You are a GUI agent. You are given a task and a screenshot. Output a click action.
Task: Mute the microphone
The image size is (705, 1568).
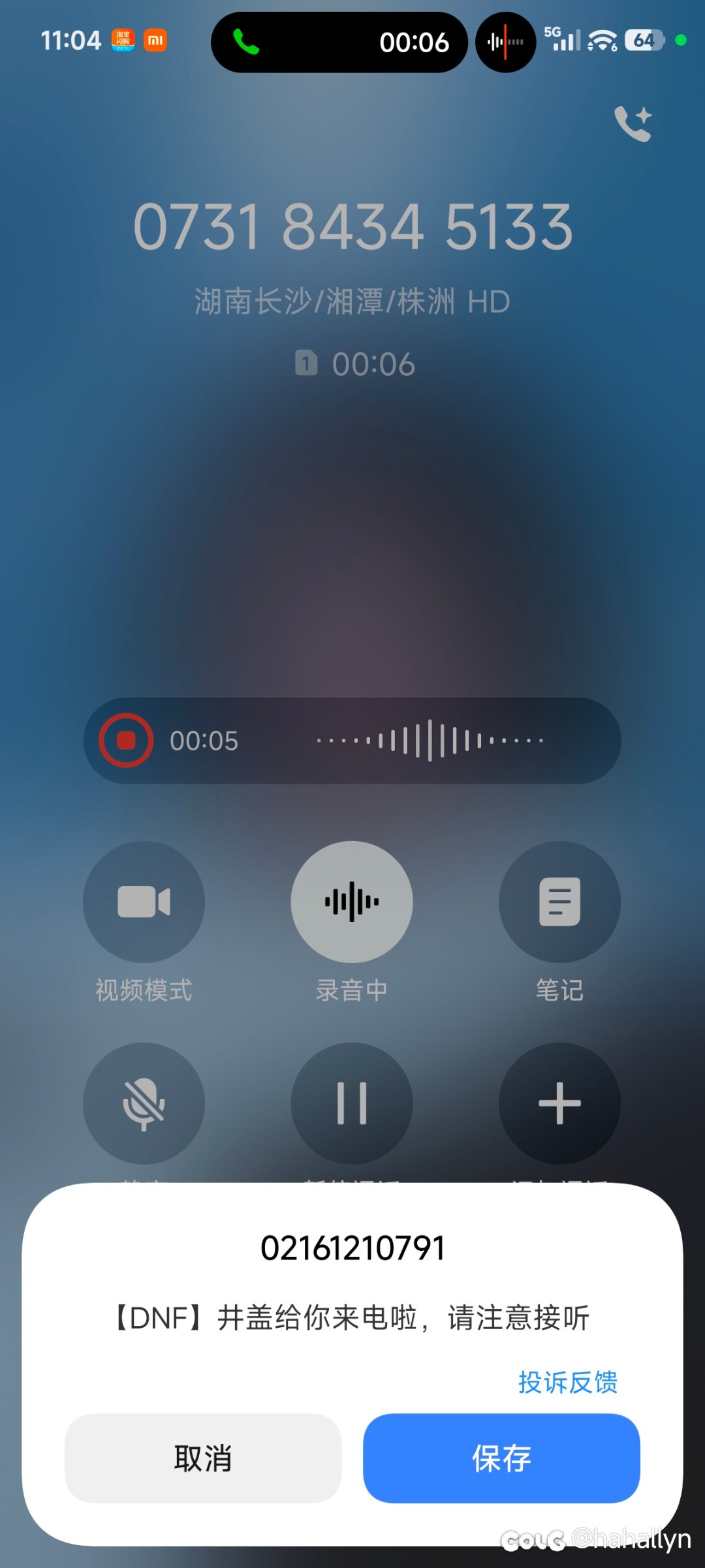(x=144, y=1103)
